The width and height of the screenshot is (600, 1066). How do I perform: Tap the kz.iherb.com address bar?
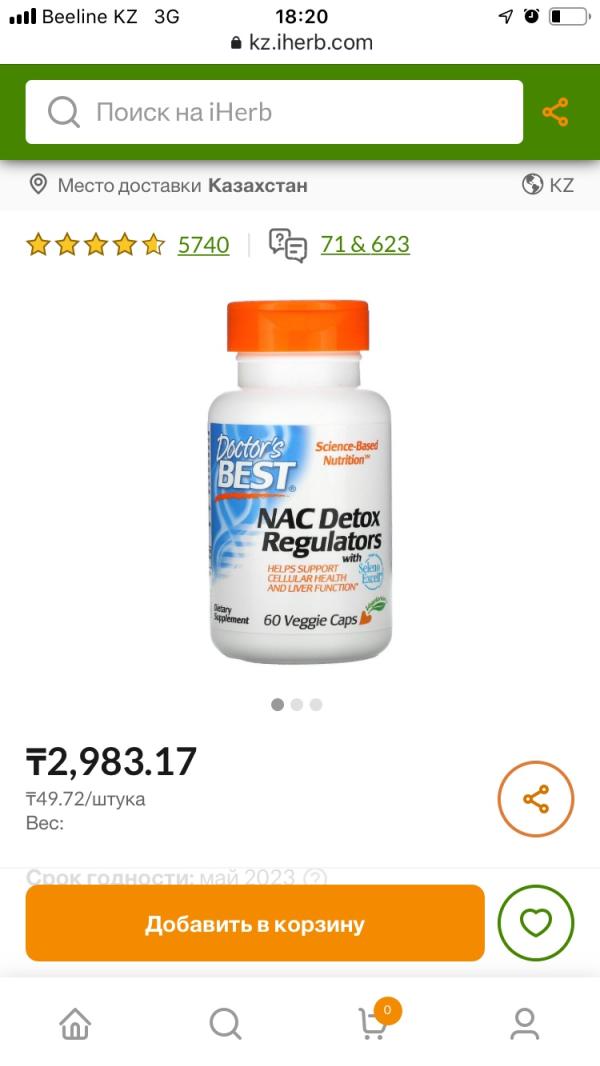300,43
